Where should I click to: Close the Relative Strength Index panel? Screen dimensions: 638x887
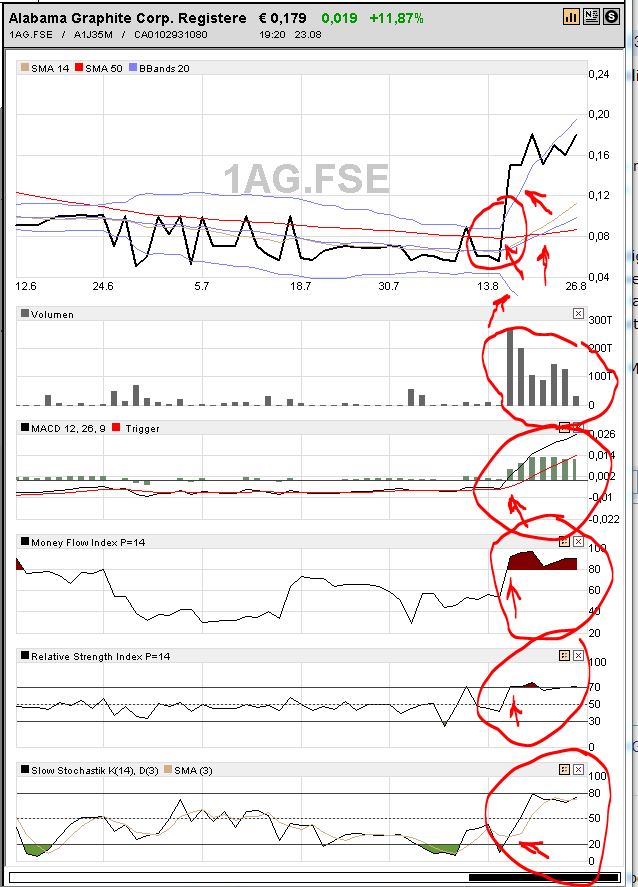(x=578, y=655)
